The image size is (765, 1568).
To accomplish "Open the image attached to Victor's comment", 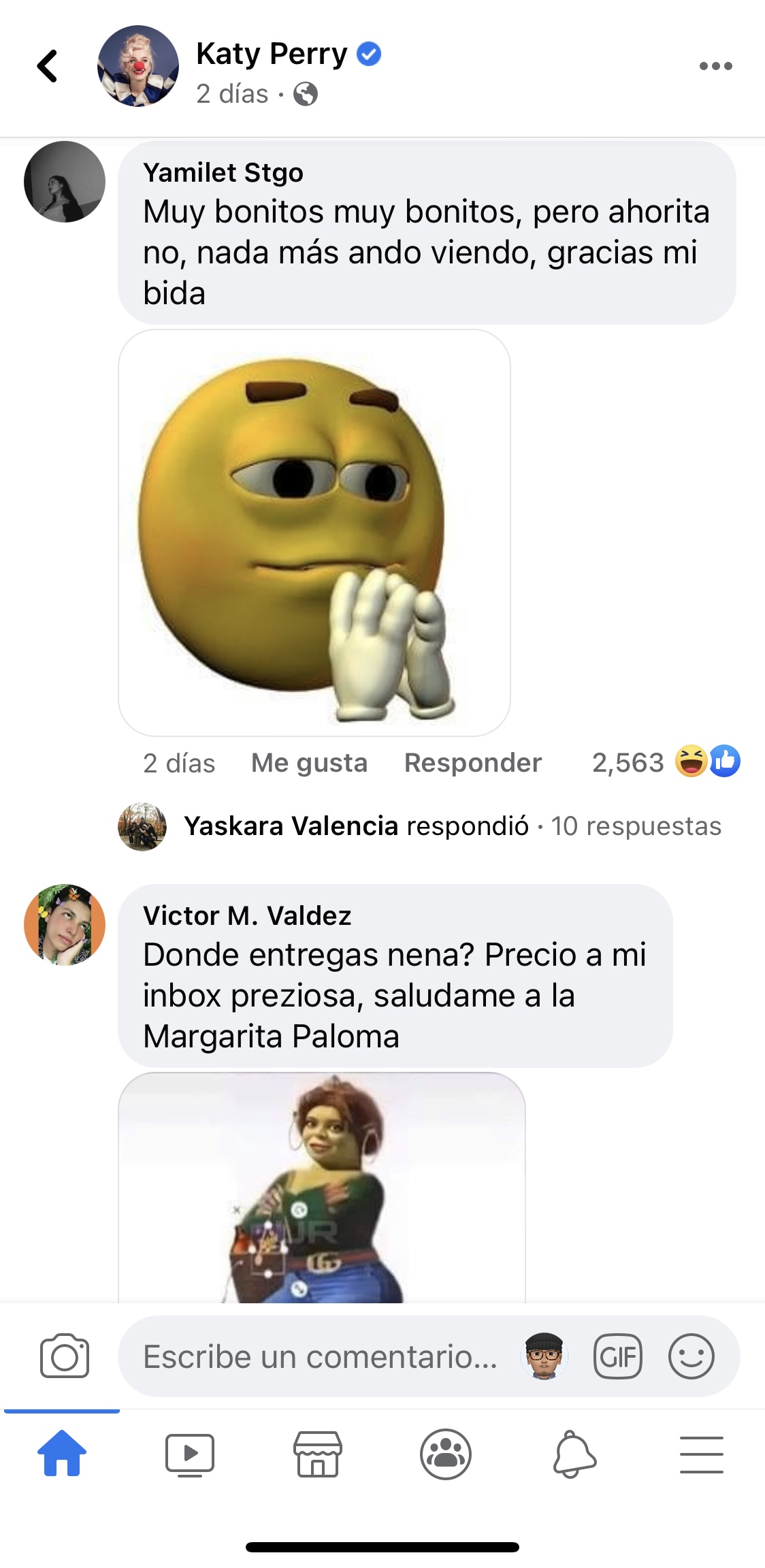I will tap(321, 1188).
